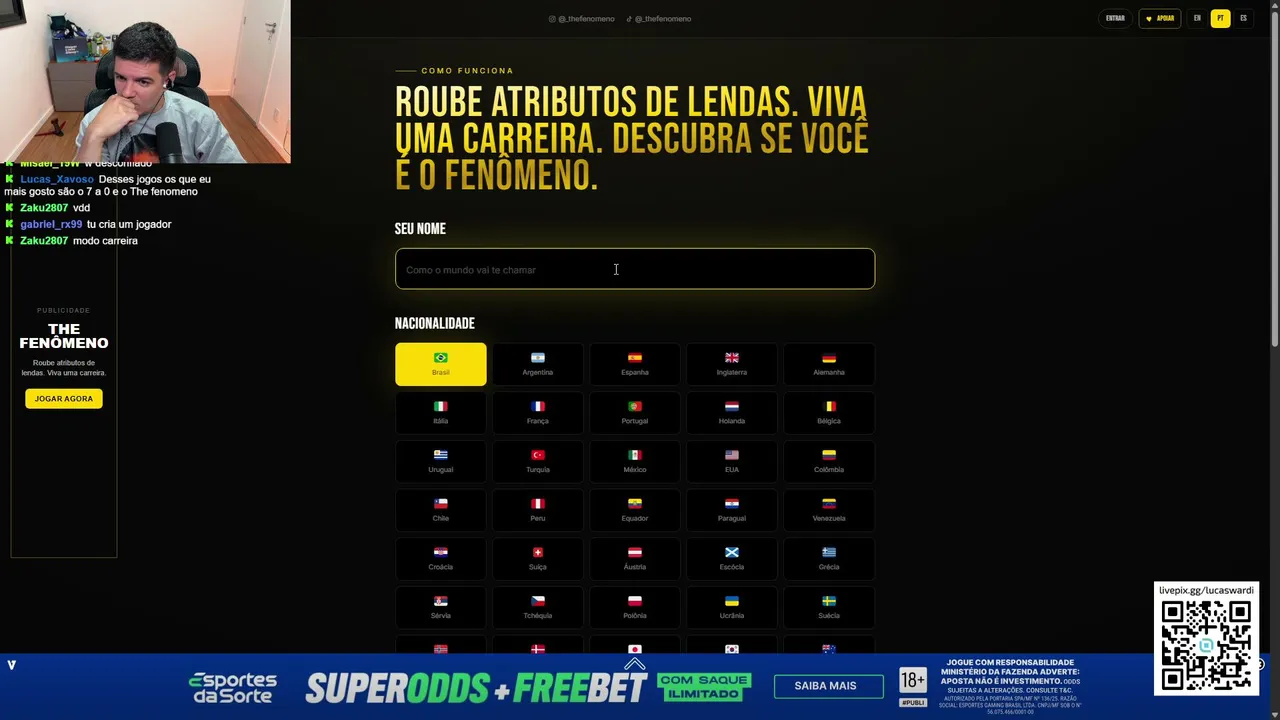Pick Inglaterra from the nationality grid

(x=731, y=364)
